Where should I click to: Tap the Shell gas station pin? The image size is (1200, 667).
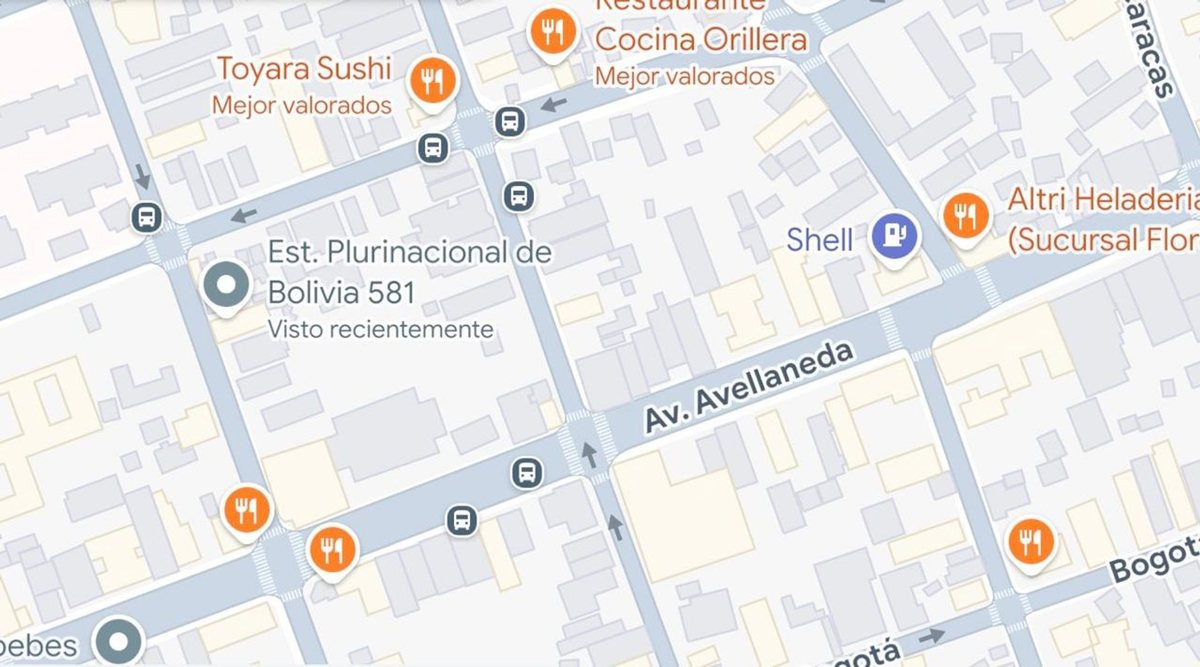893,237
